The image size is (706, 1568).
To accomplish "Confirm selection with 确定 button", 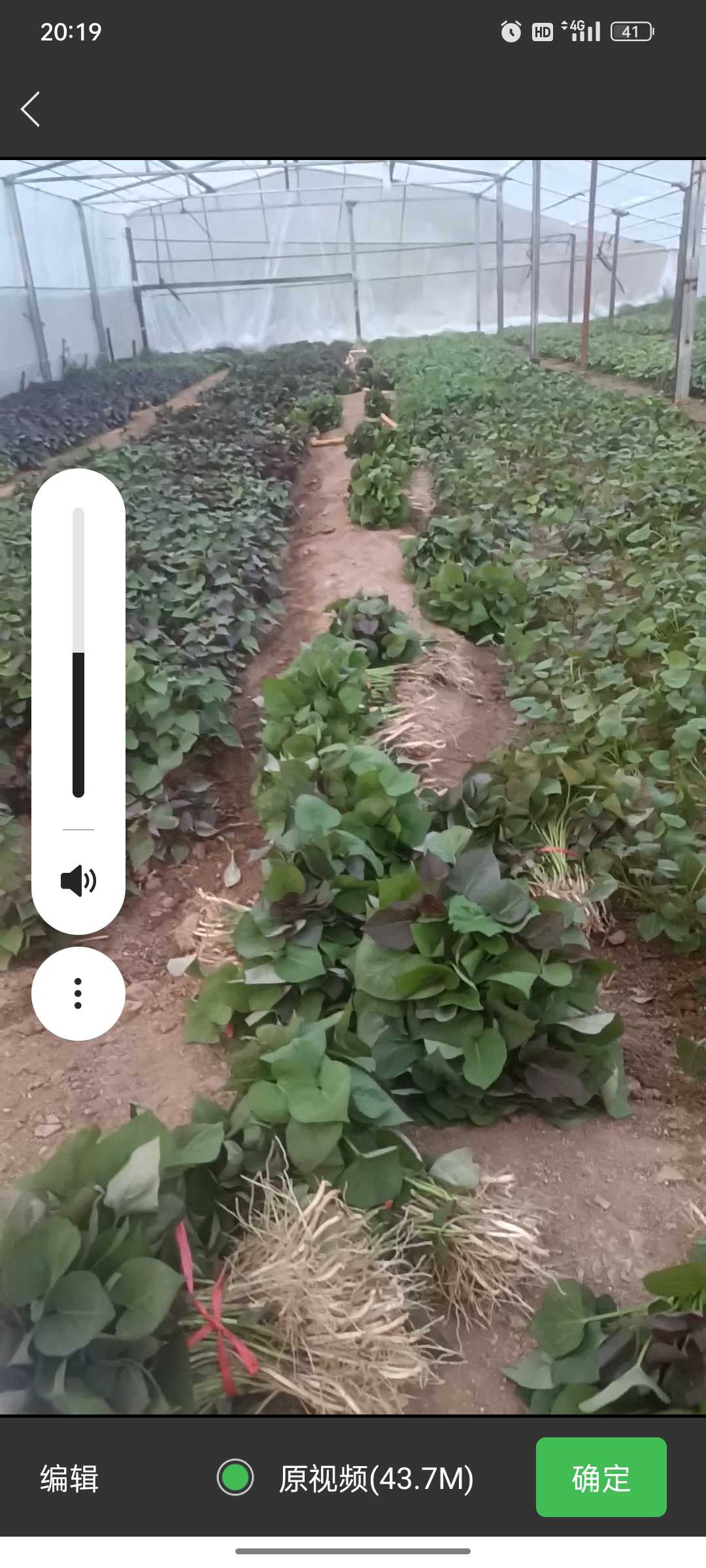I will (x=601, y=1477).
